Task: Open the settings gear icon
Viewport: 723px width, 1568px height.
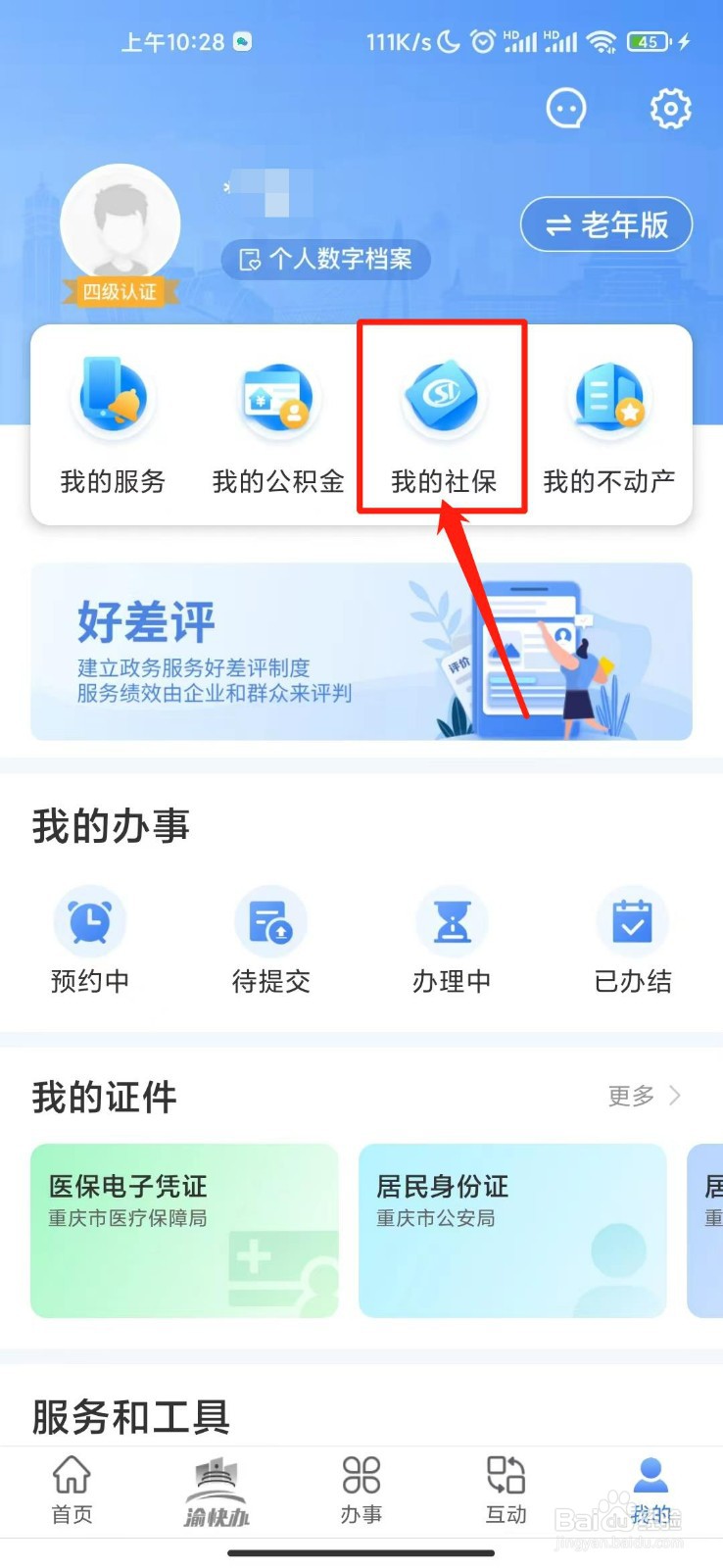Action: (x=670, y=109)
